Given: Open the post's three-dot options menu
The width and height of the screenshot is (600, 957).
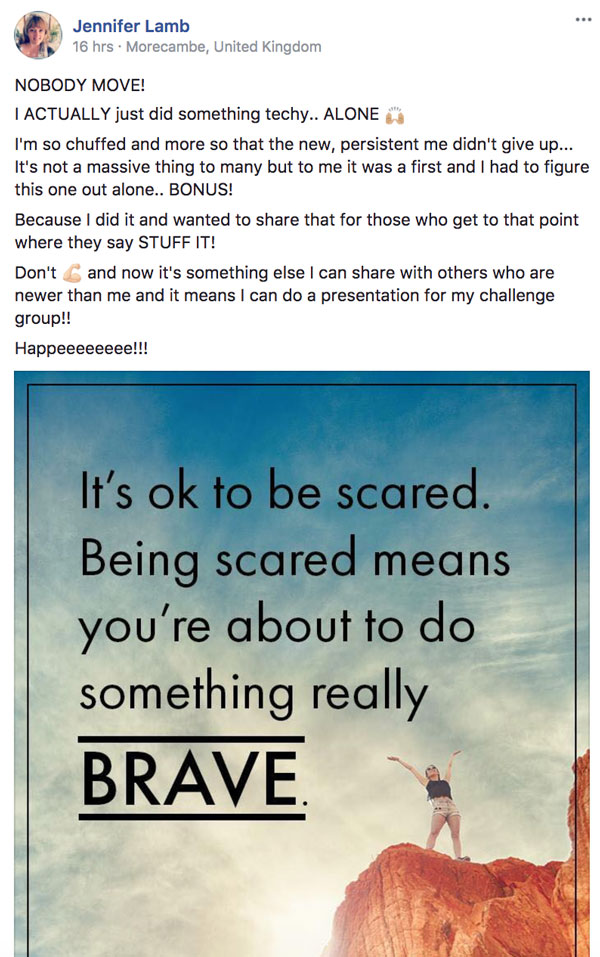Looking at the screenshot, I should coord(583,20).
